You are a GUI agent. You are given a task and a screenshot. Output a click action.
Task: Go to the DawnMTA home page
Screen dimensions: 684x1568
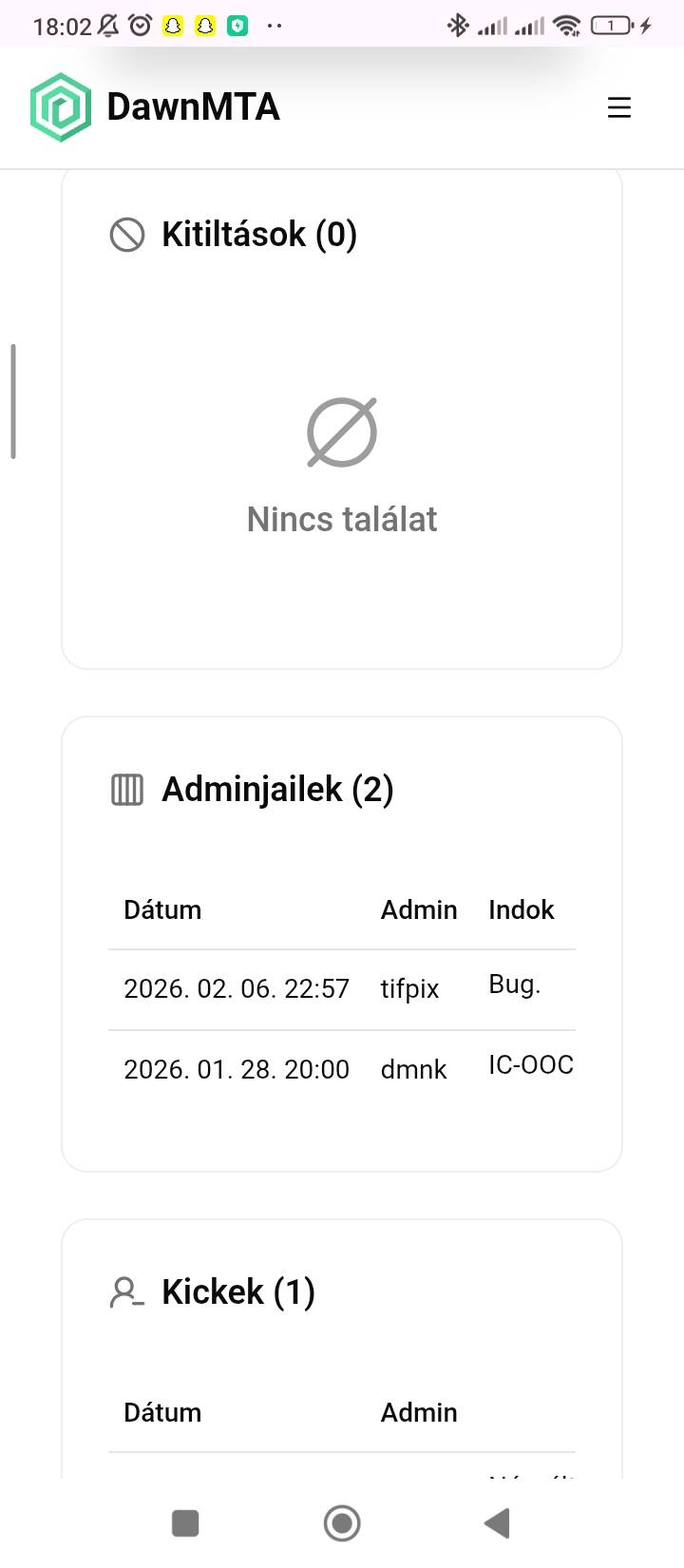(156, 107)
